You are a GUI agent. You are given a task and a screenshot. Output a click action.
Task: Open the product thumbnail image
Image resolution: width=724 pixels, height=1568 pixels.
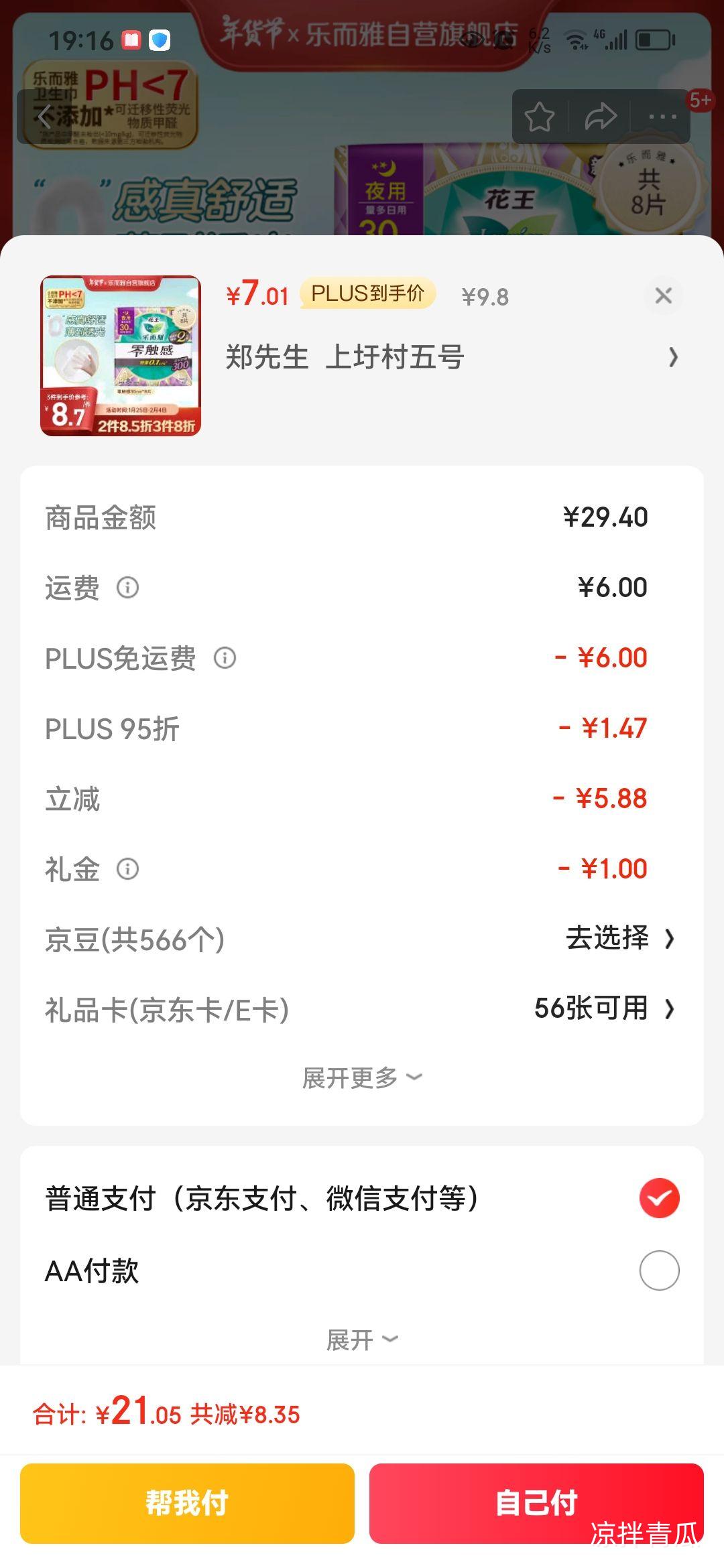pyautogui.click(x=121, y=356)
